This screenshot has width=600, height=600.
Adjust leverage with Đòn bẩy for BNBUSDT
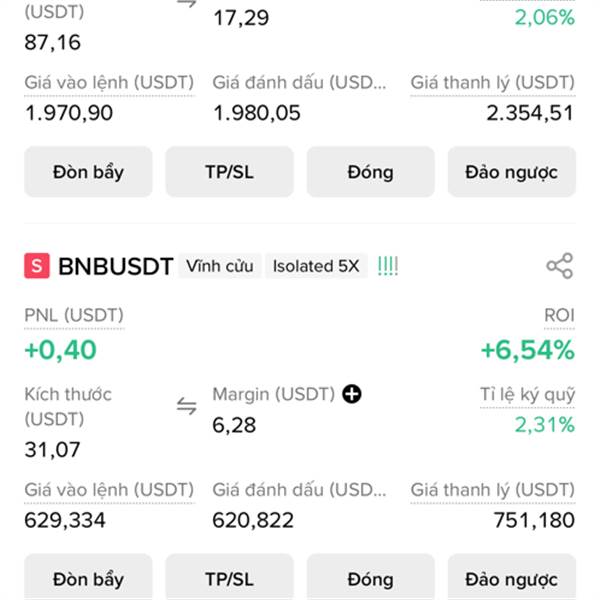tap(88, 578)
